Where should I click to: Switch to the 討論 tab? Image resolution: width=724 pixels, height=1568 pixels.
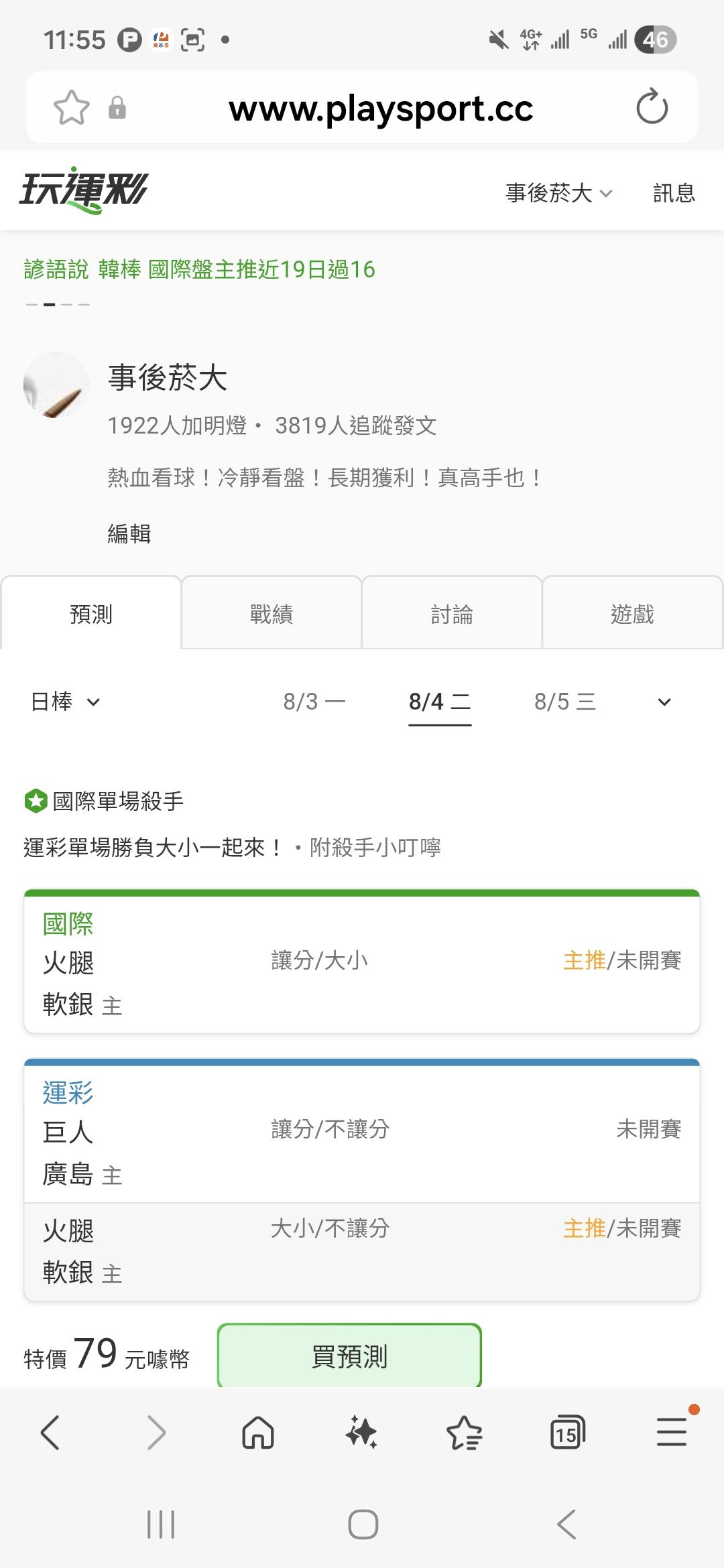(x=452, y=613)
